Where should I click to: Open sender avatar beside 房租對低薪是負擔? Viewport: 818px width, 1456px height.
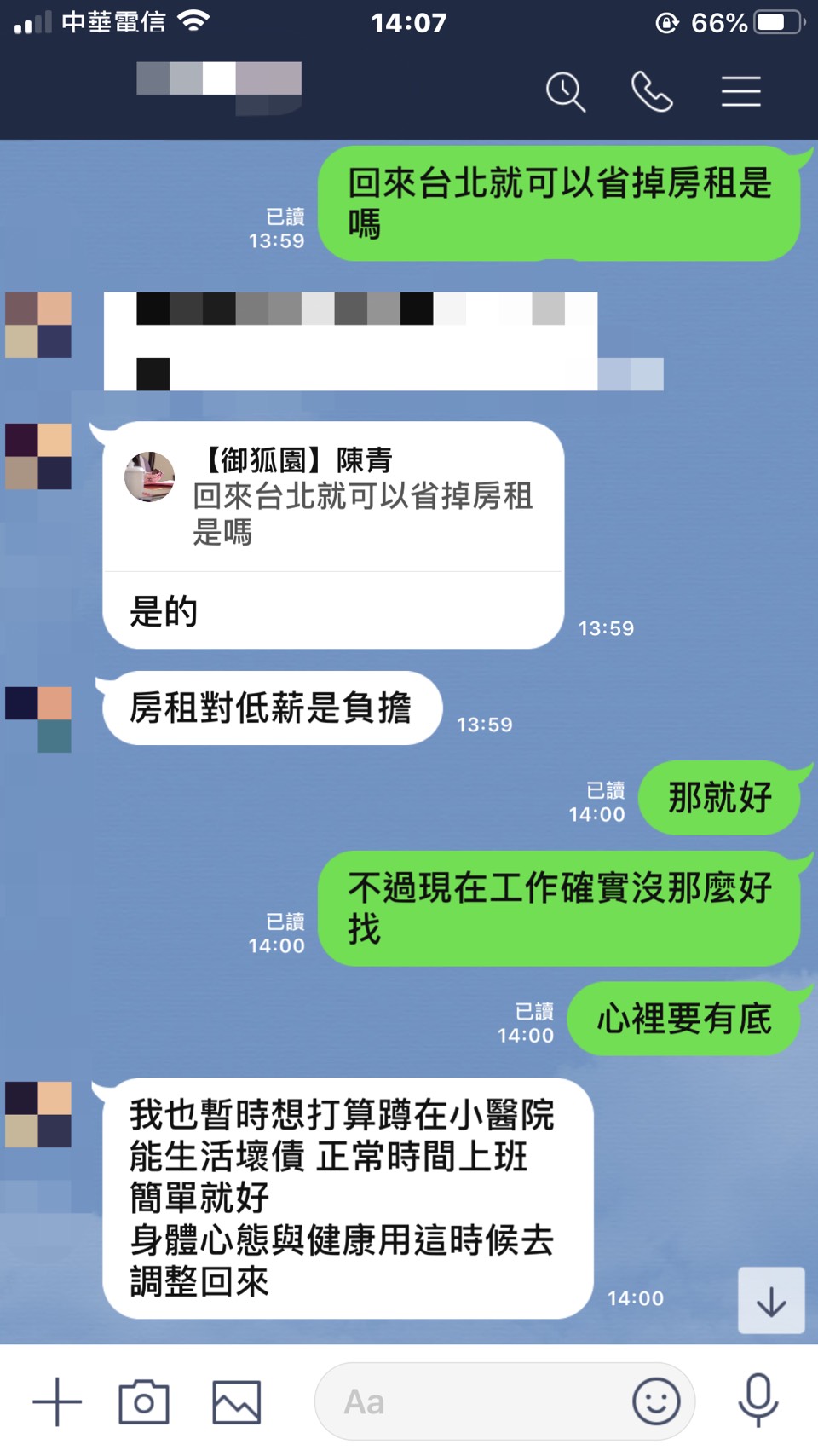click(x=38, y=719)
